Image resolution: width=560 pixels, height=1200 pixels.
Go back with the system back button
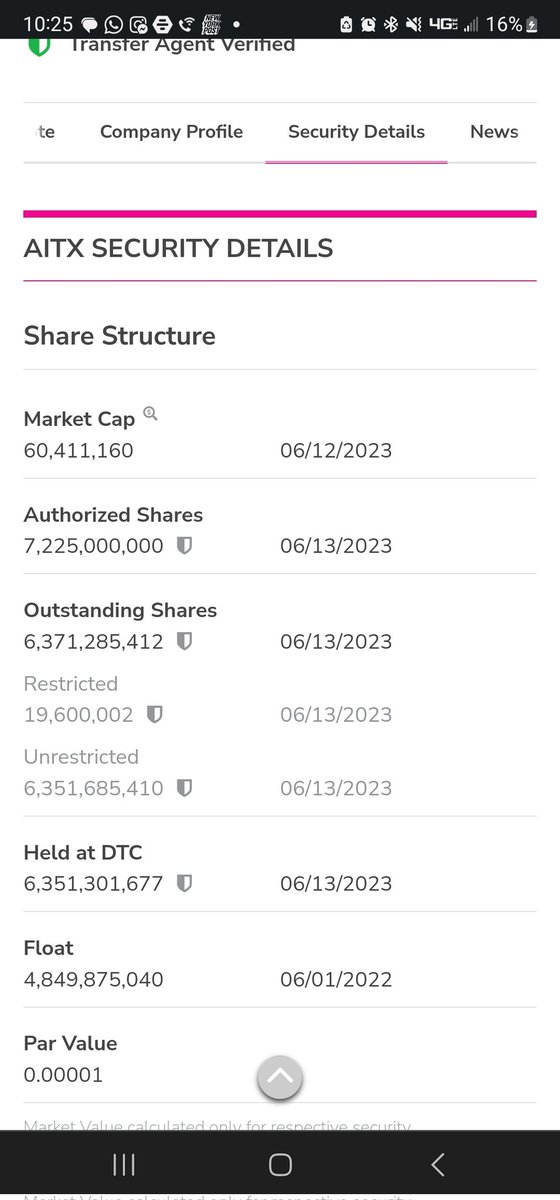437,1164
